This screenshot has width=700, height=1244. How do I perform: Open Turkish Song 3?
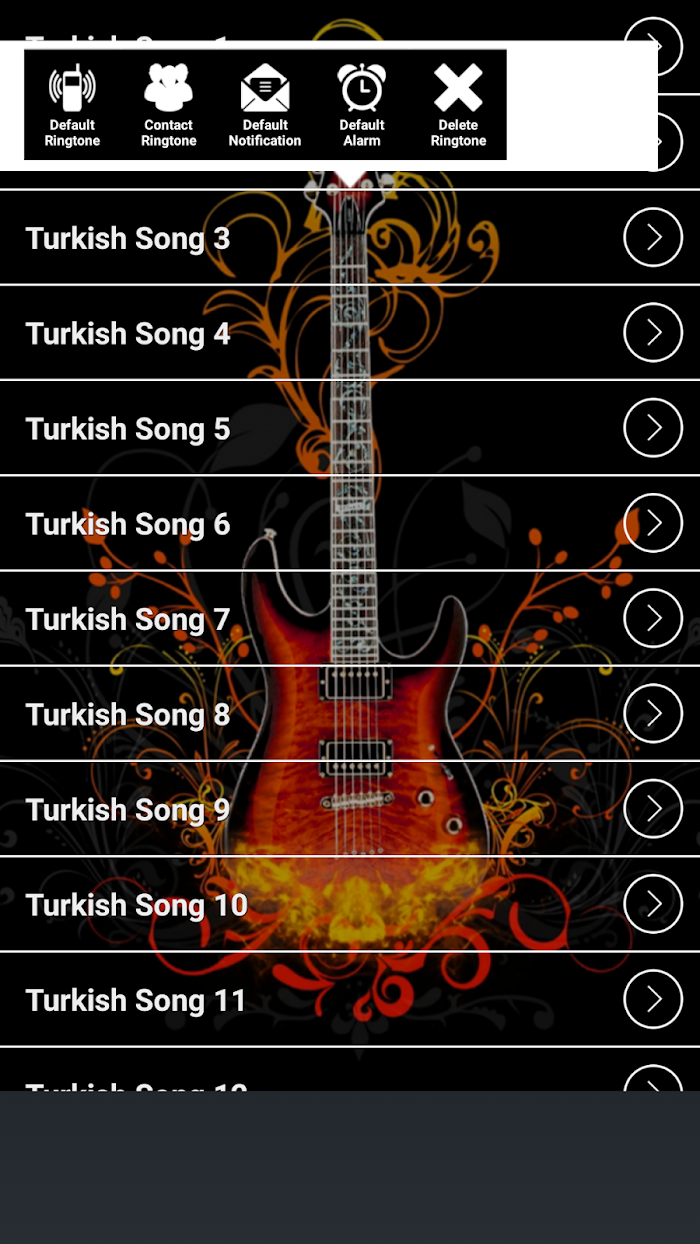128,238
